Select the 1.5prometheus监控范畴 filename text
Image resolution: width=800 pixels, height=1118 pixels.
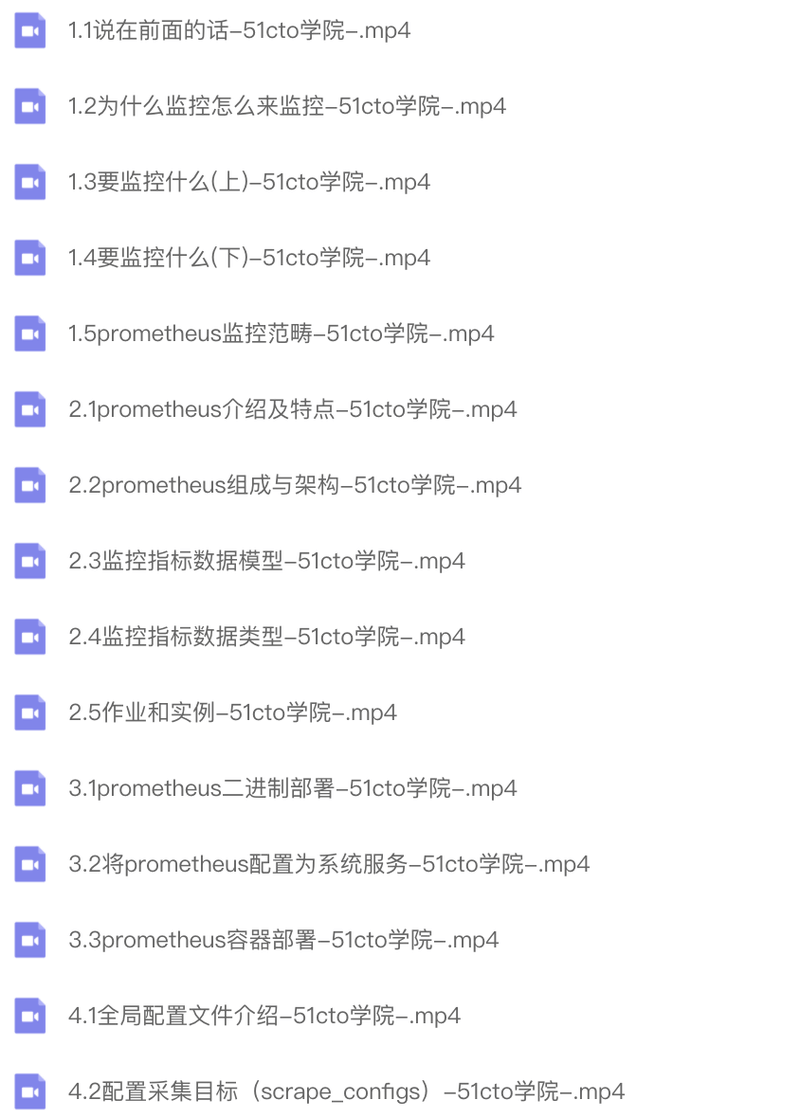point(280,334)
